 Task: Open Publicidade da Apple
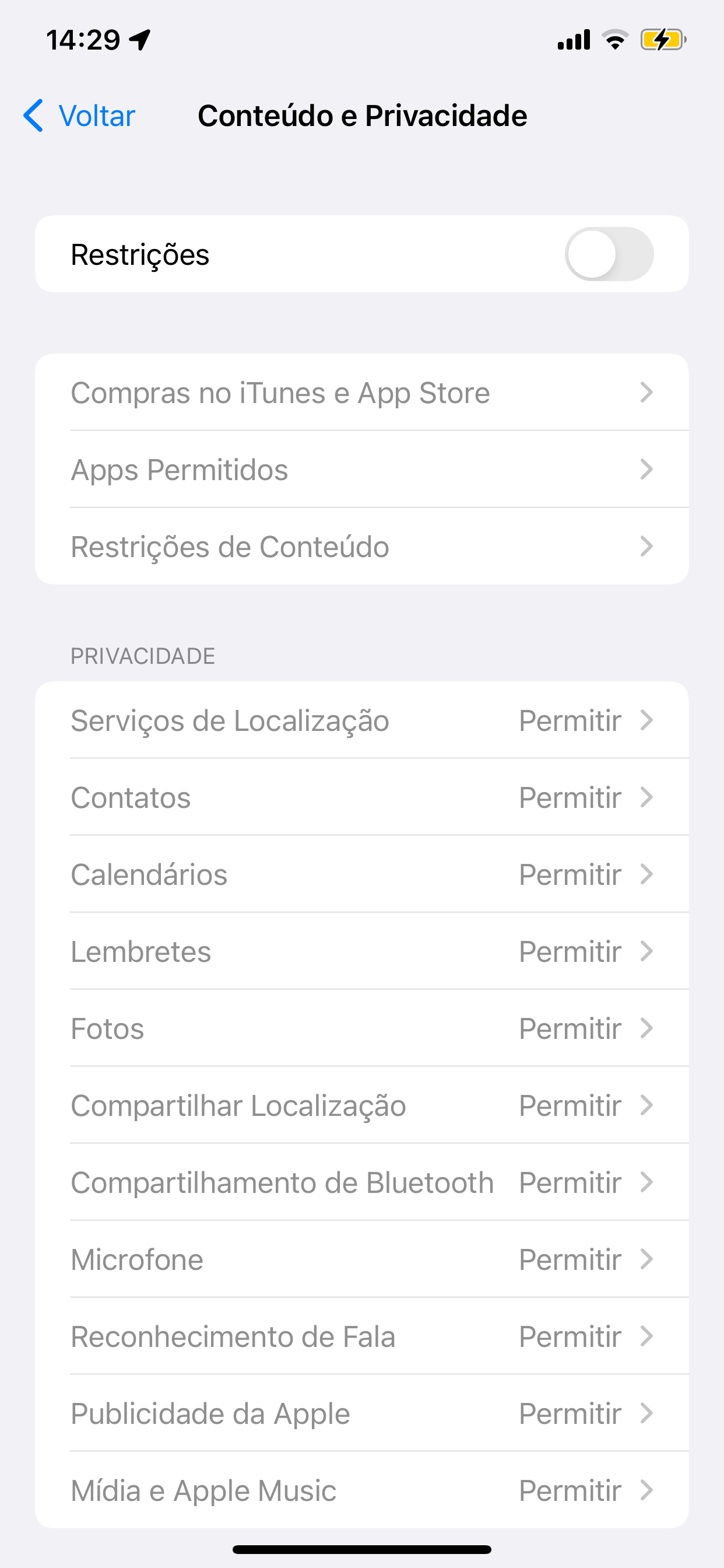pyautogui.click(x=362, y=1413)
